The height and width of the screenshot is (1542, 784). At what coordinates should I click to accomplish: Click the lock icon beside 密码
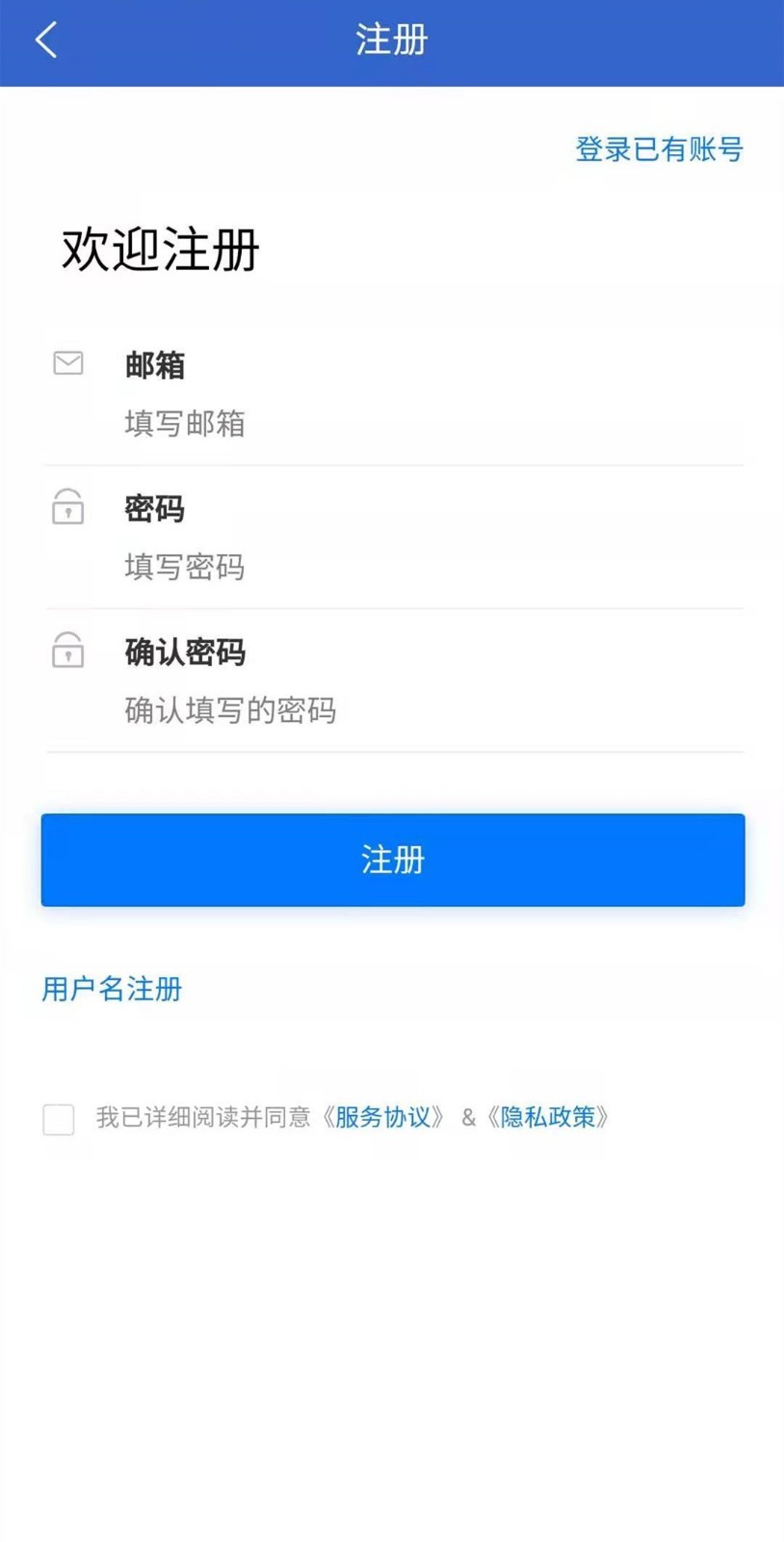(67, 509)
